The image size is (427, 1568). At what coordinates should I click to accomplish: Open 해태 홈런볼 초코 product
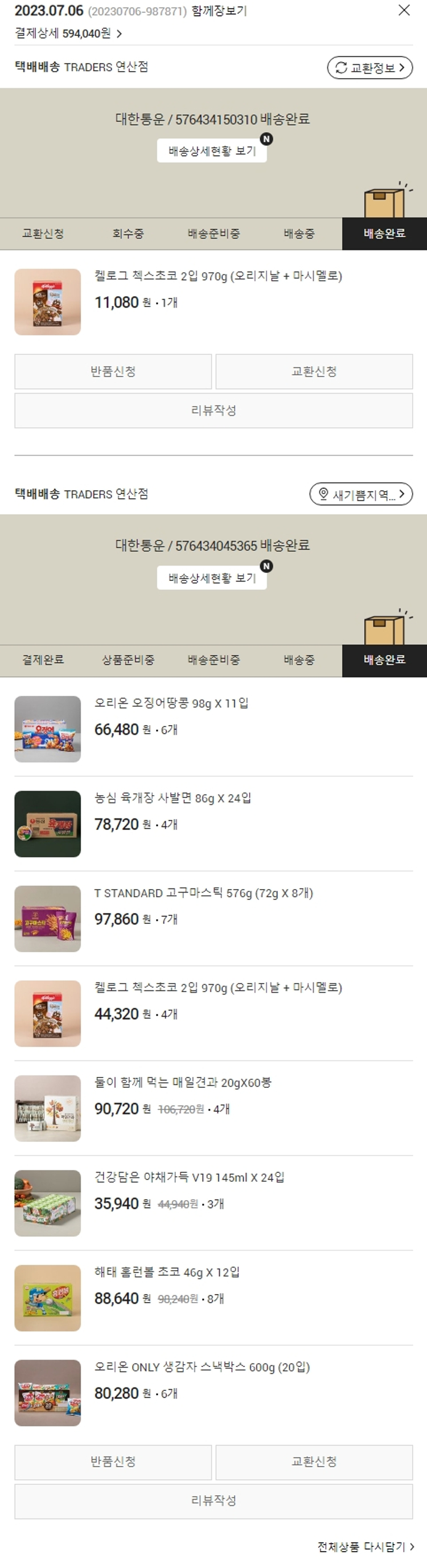[x=167, y=1272]
